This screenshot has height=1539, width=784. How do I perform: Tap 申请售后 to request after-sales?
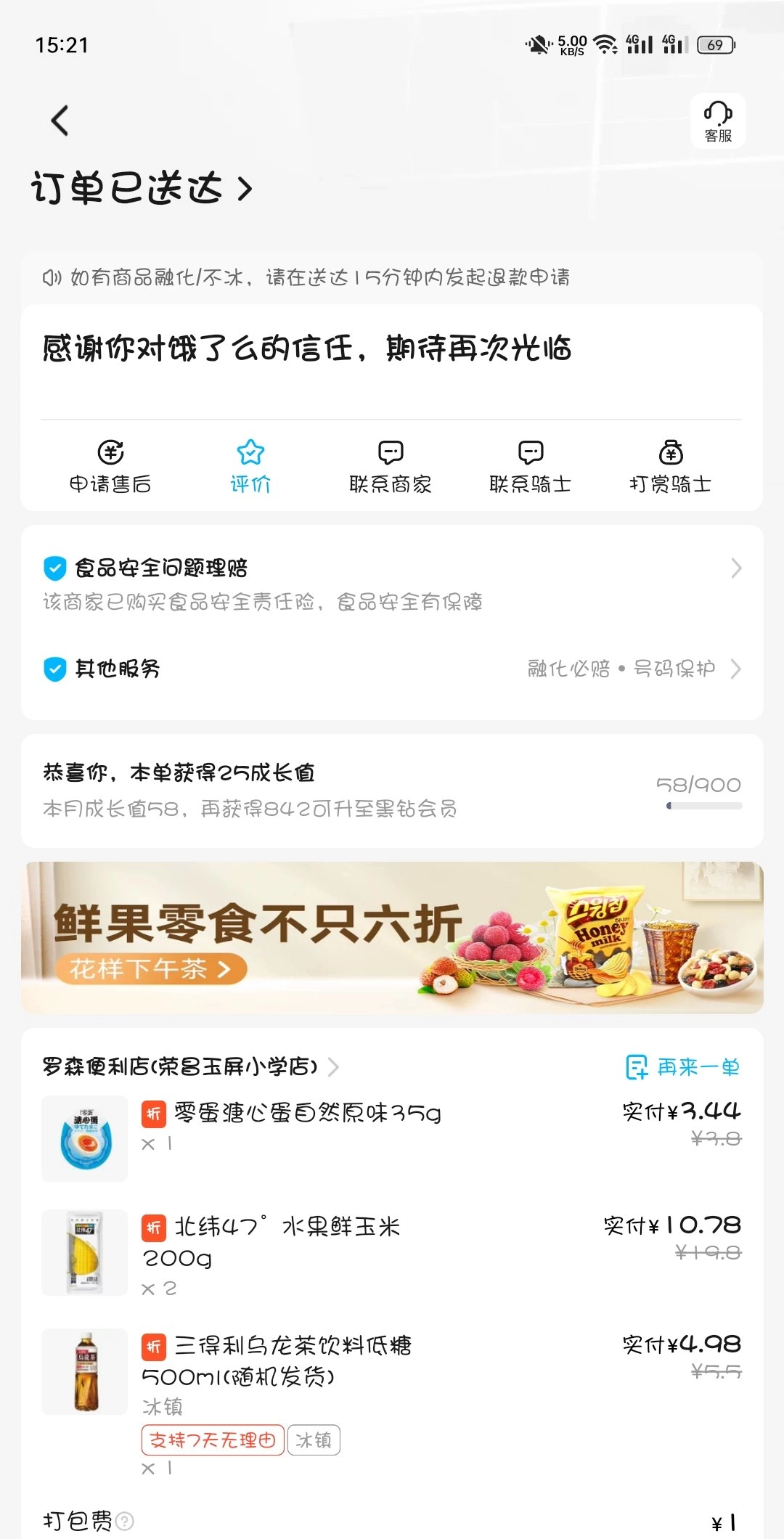click(110, 466)
